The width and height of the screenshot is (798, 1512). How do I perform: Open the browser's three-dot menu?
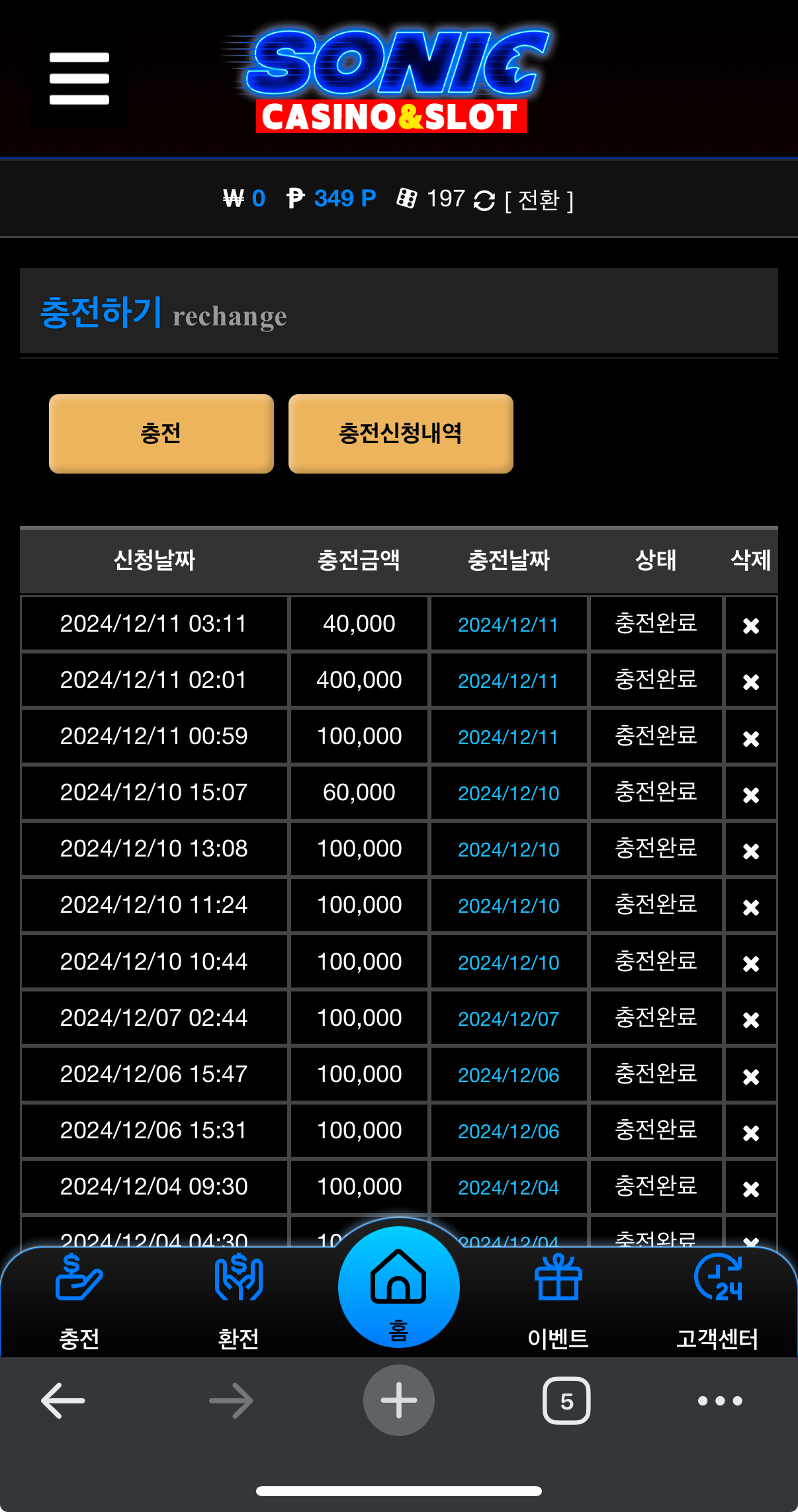coord(720,1400)
